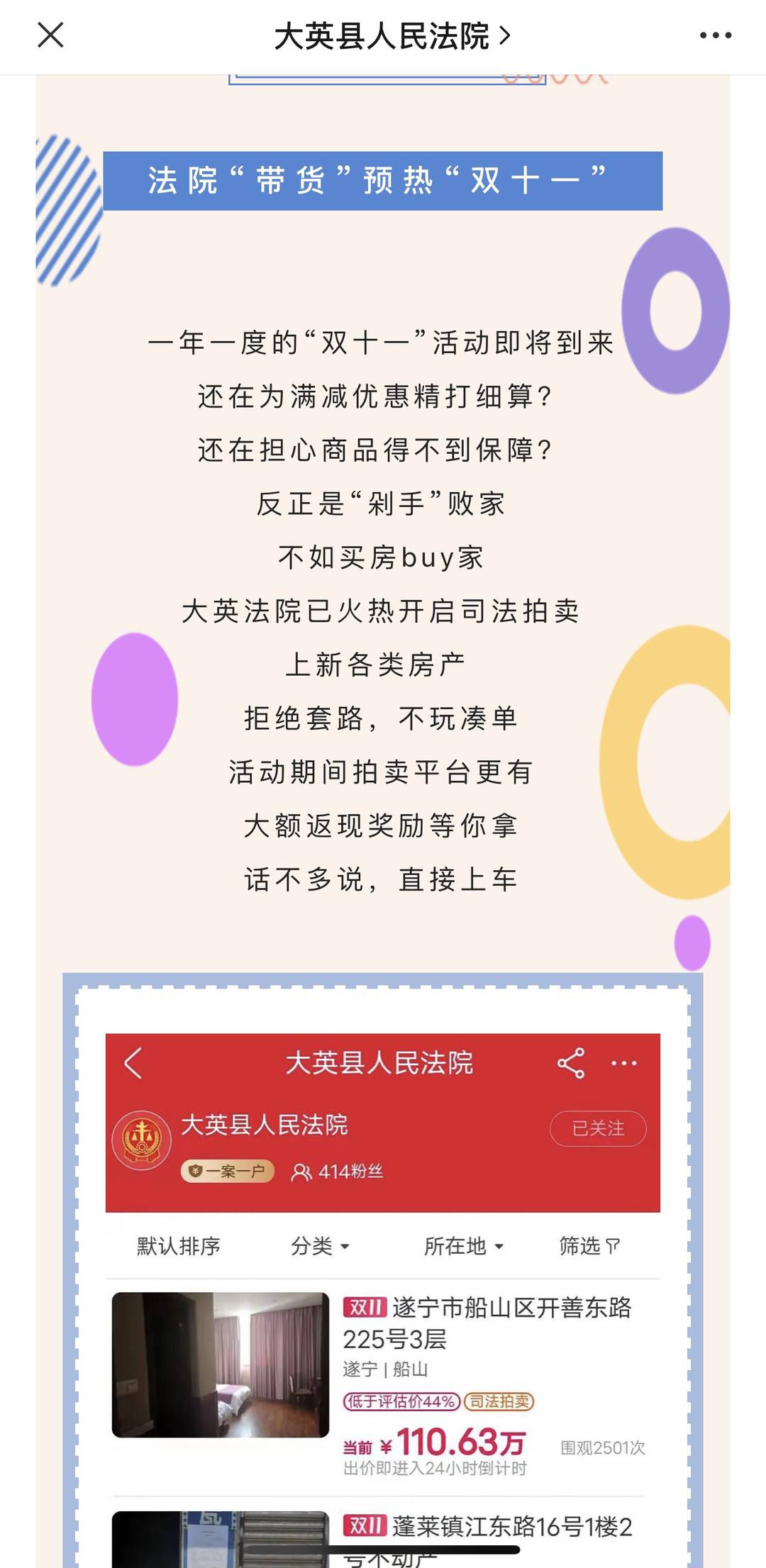Open the 大英县人民法院 account profile
The image size is (766, 1568).
(391, 36)
